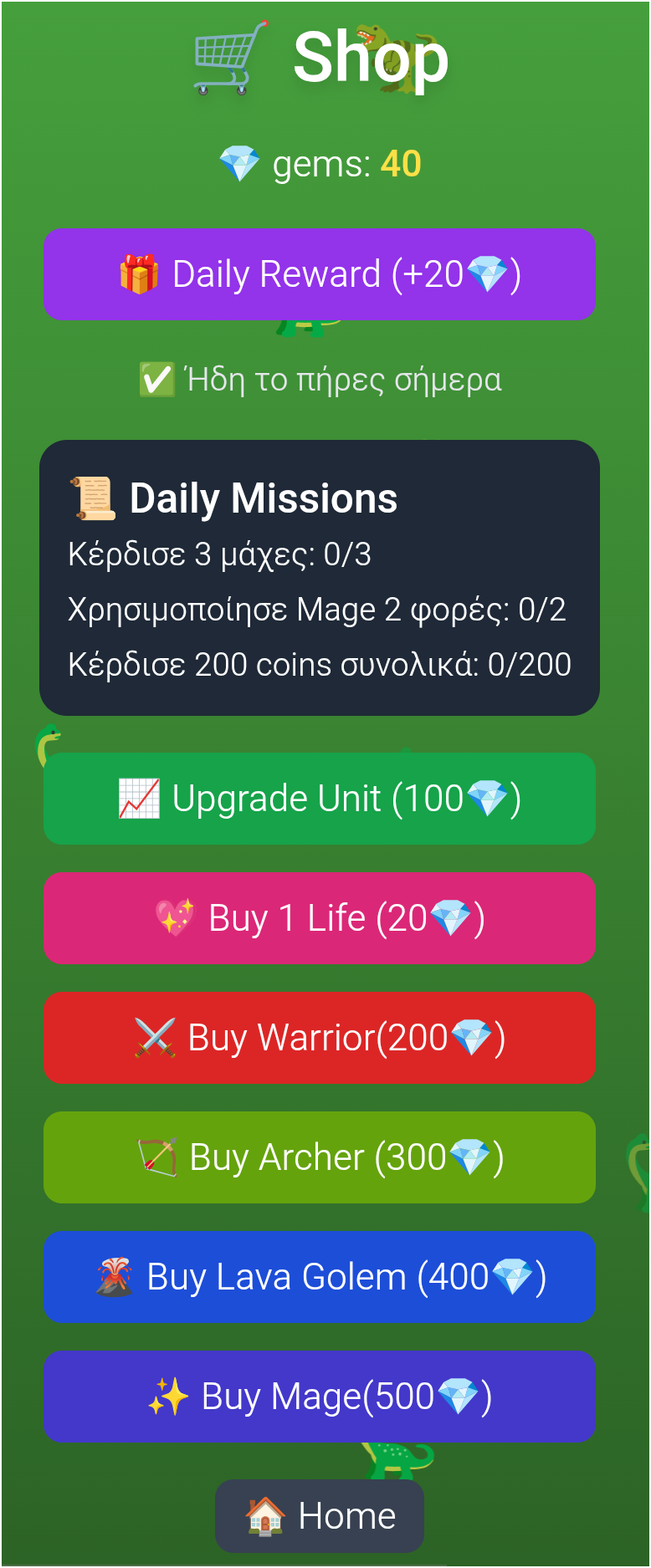Purchase the Warrior for 200 gems
This screenshot has height=1568, width=651.
pos(319,1038)
